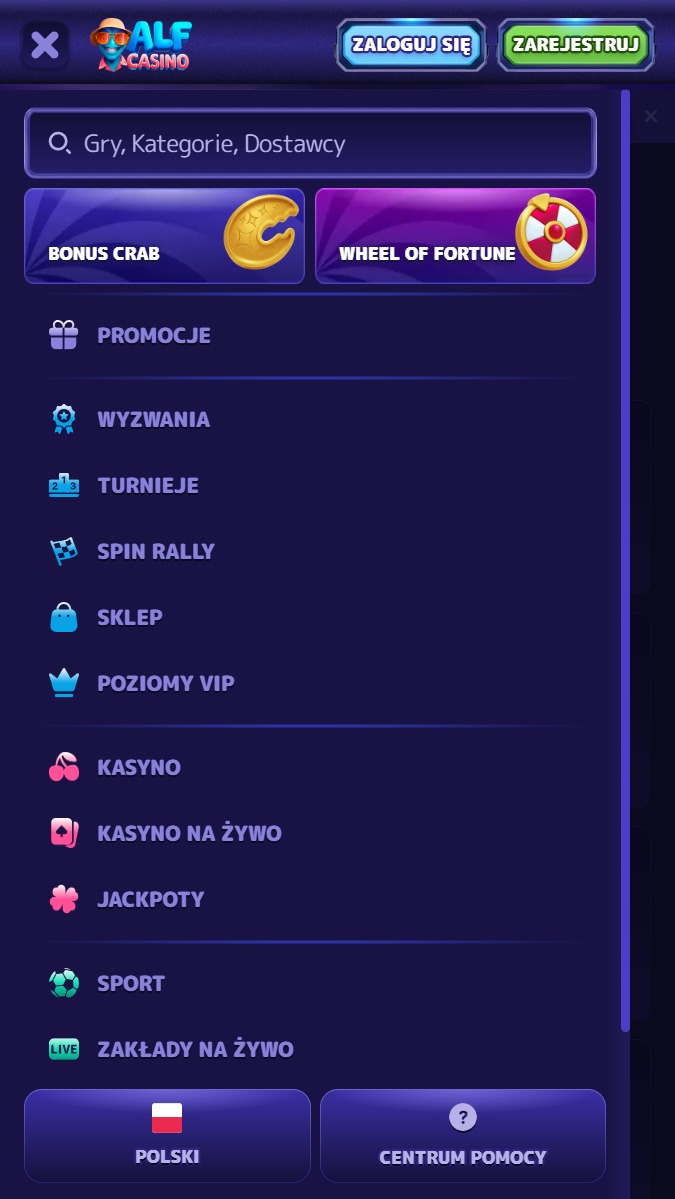Open the Wheel of Fortune card

point(455,236)
